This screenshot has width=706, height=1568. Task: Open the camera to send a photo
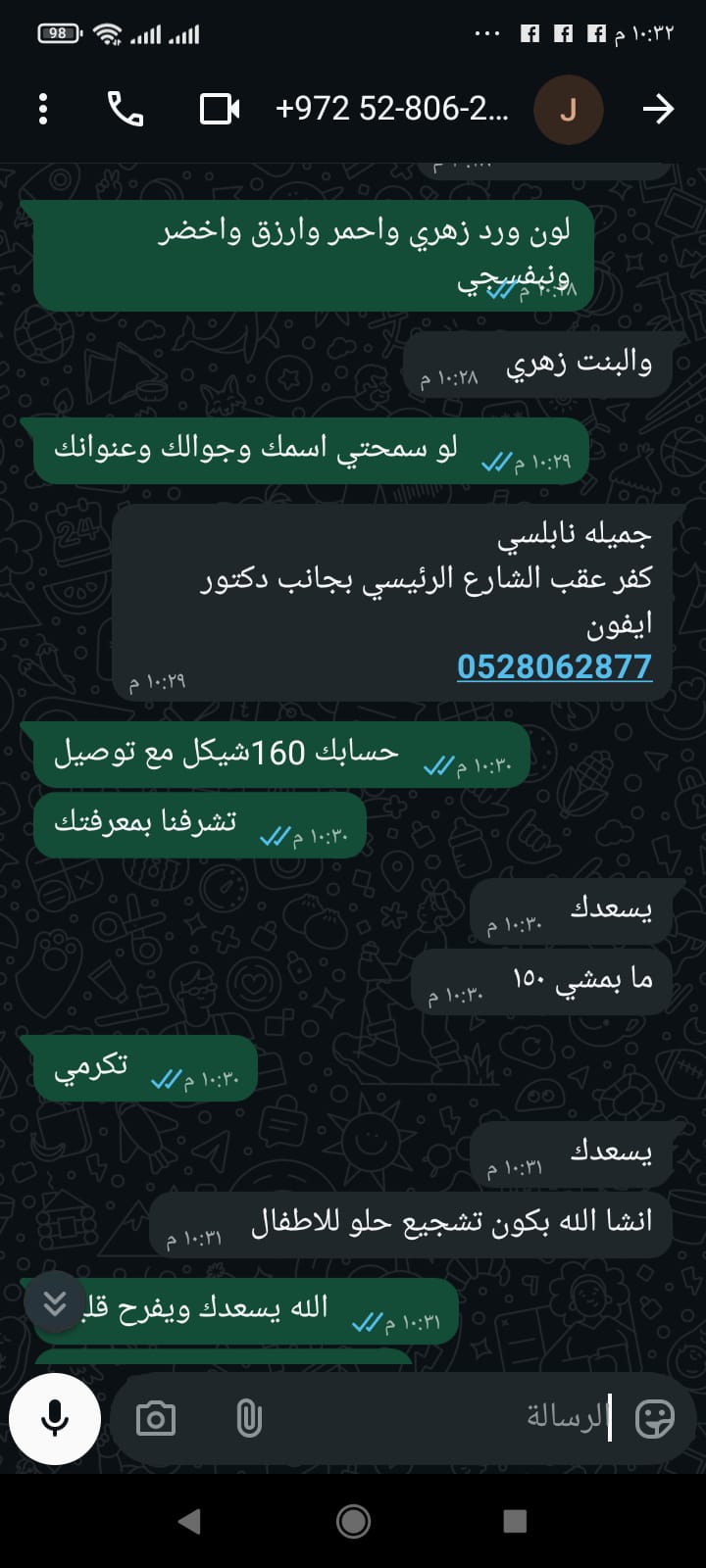(156, 1418)
